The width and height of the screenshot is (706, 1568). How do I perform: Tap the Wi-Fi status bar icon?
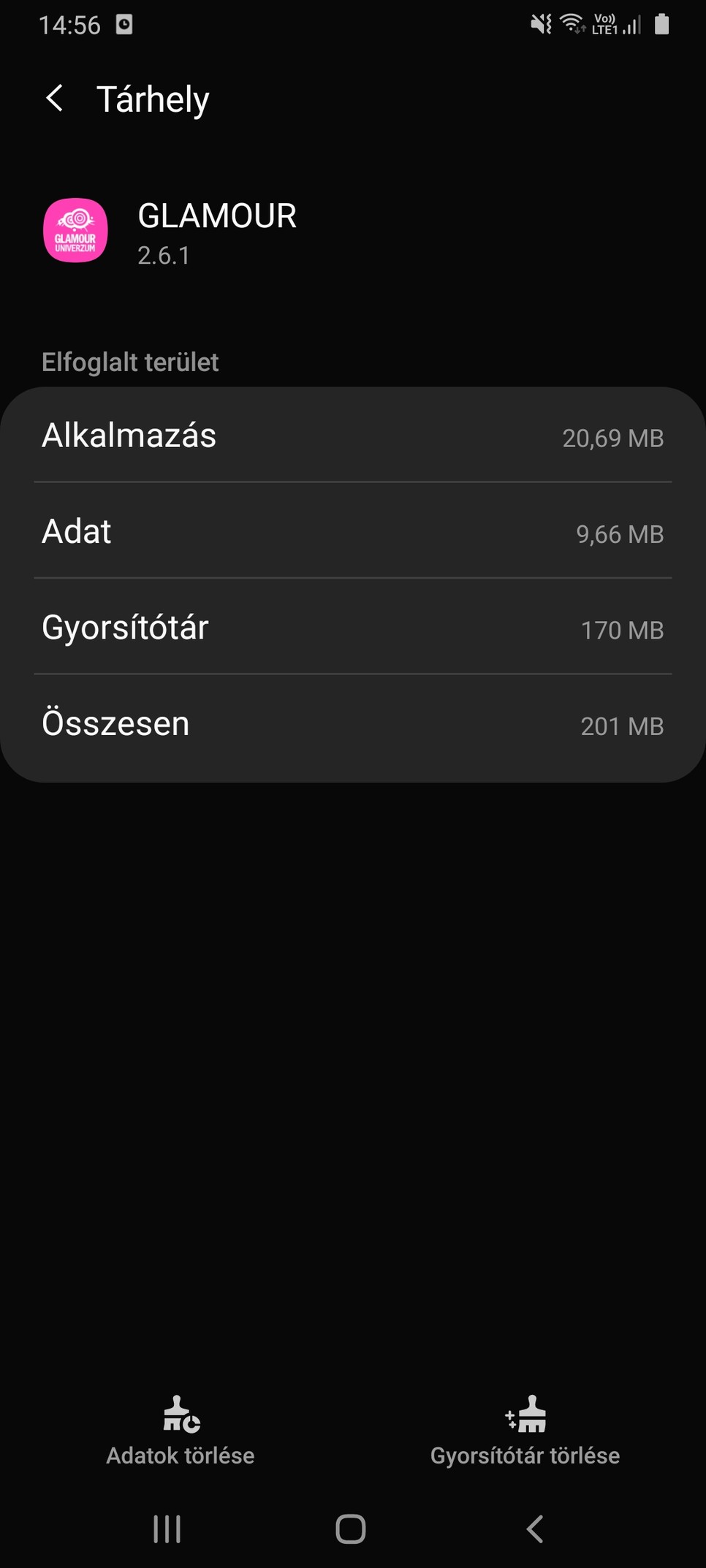pos(572,23)
